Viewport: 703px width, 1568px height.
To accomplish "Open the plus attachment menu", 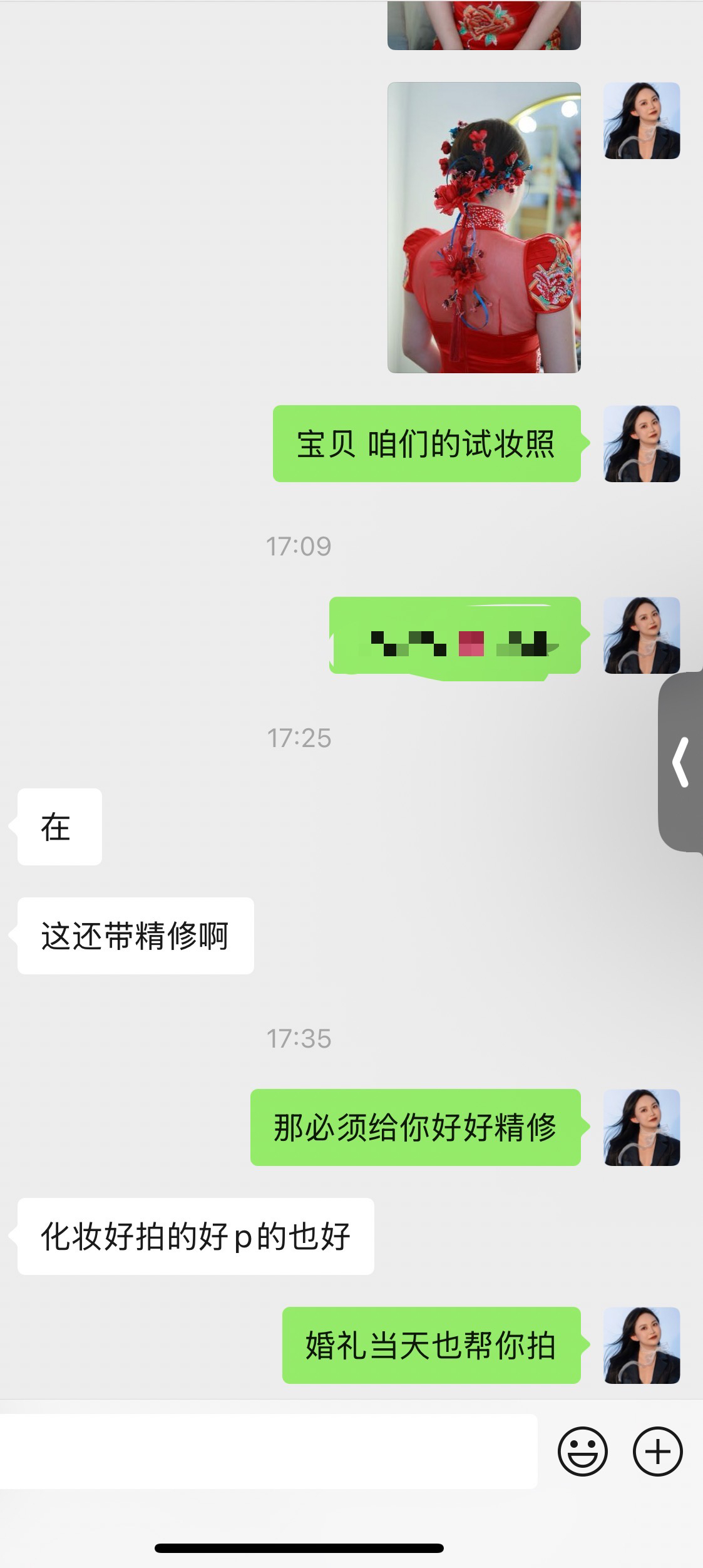I will pyautogui.click(x=657, y=1451).
